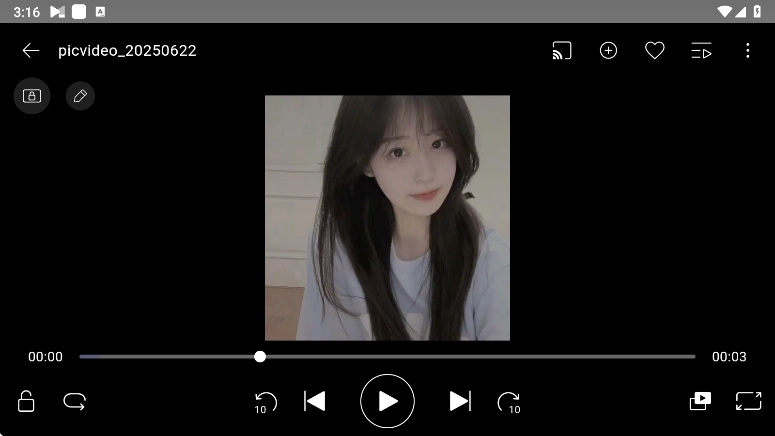The image size is (775, 436).
Task: Open the edit pencil tool
Action: click(x=80, y=96)
